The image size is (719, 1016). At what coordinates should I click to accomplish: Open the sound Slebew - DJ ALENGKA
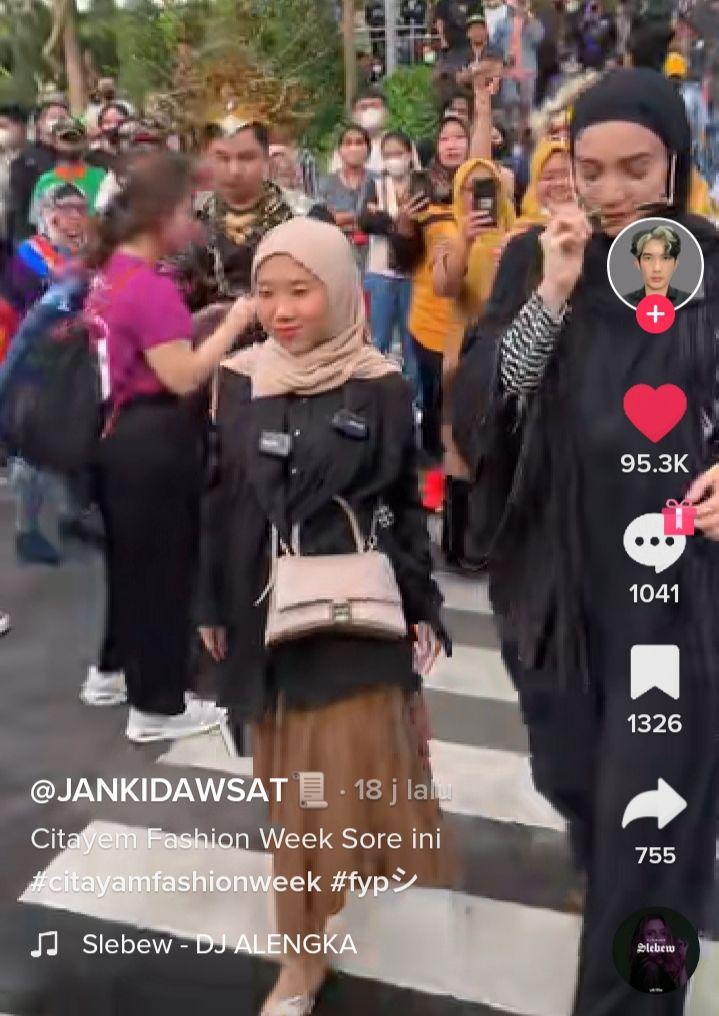click(x=218, y=944)
